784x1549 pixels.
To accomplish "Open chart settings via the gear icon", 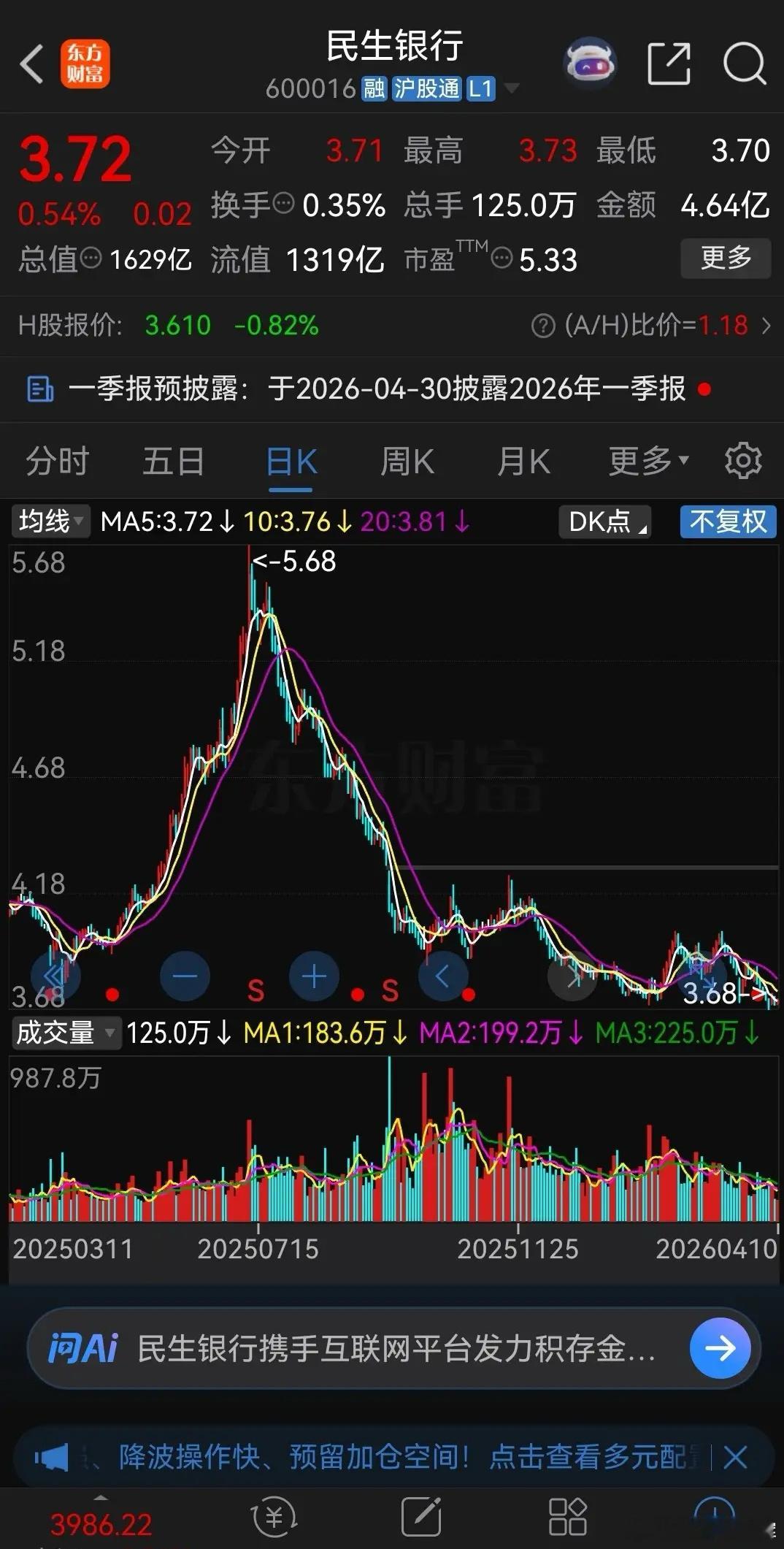I will (743, 461).
